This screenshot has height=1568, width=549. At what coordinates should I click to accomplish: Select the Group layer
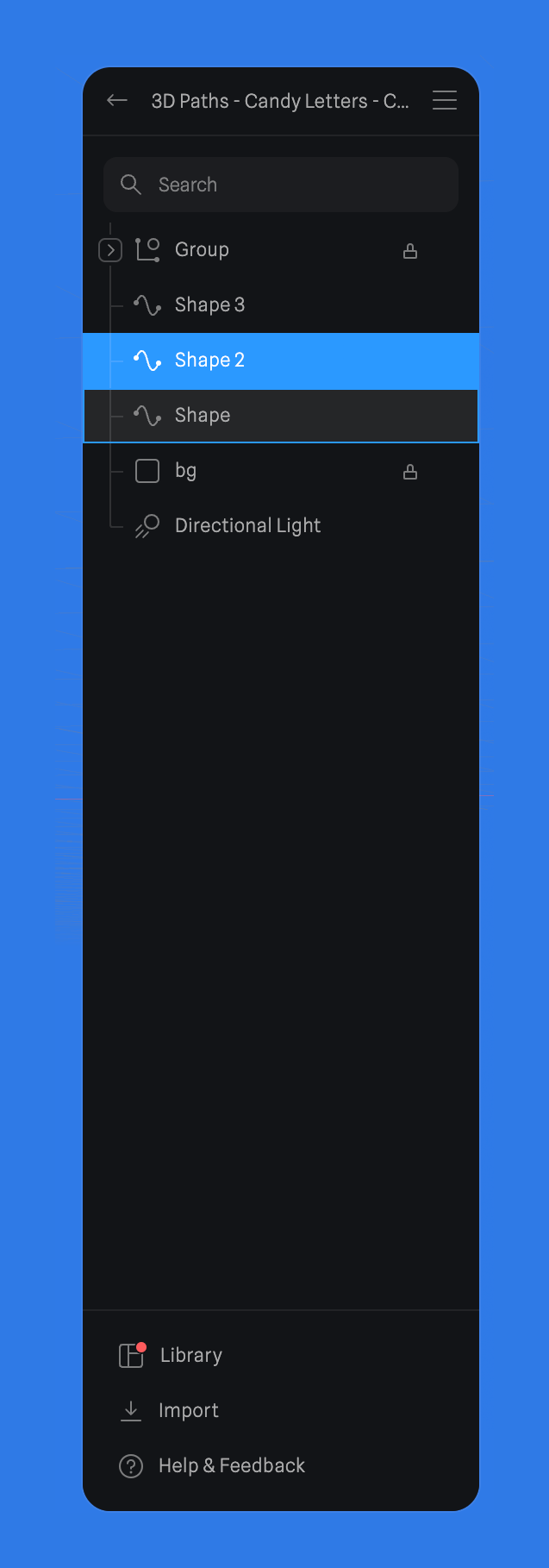[203, 250]
